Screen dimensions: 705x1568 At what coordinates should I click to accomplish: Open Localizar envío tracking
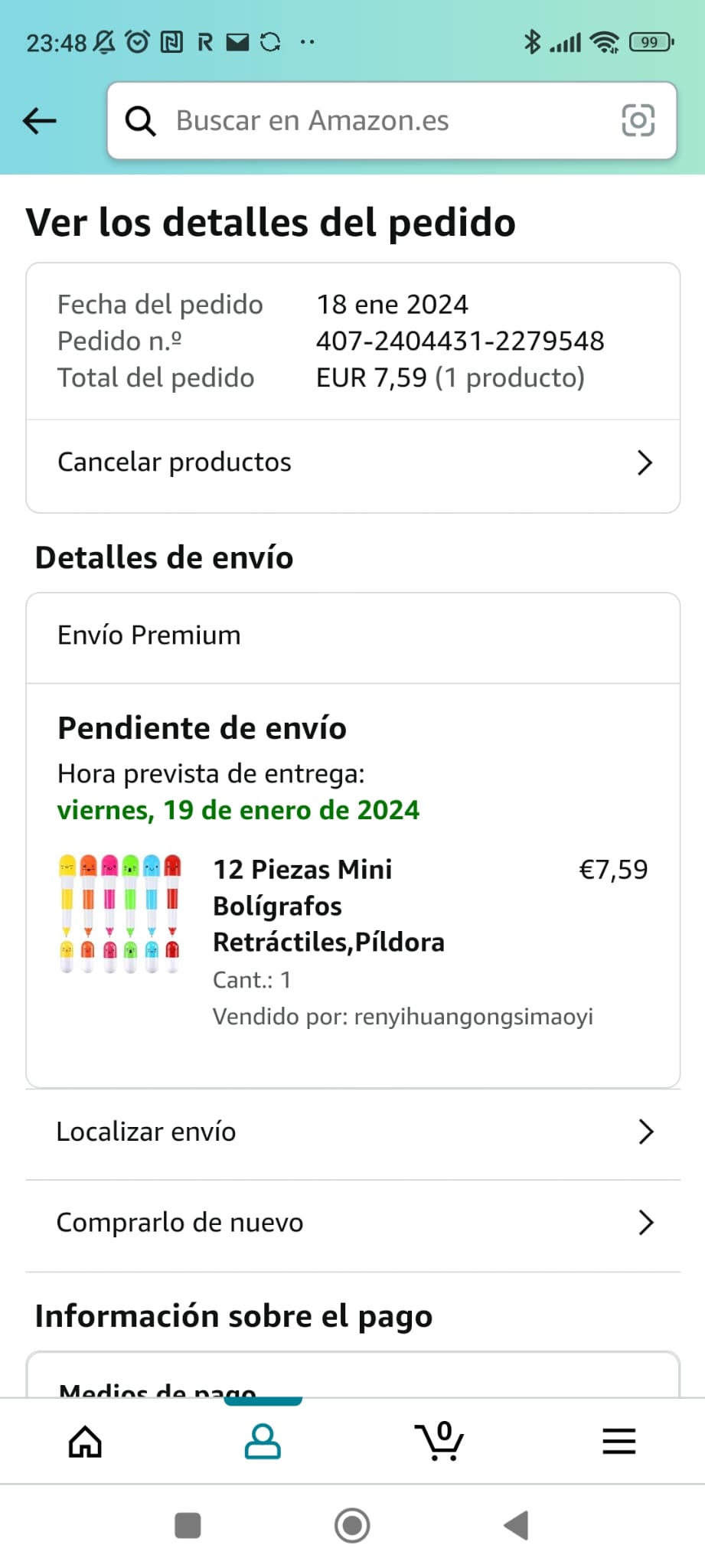(353, 1132)
